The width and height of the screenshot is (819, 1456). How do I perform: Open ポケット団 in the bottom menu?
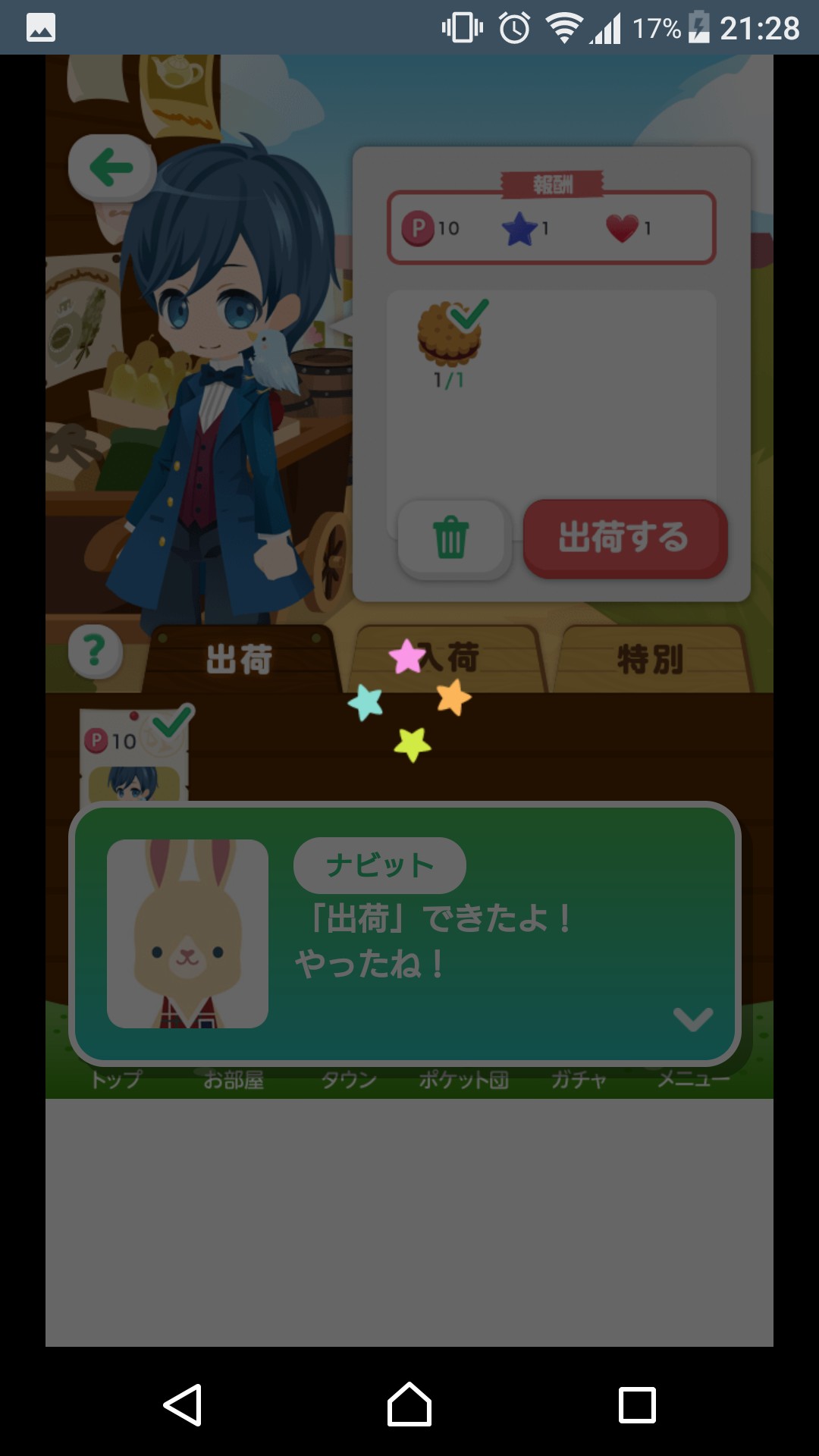[x=463, y=1079]
